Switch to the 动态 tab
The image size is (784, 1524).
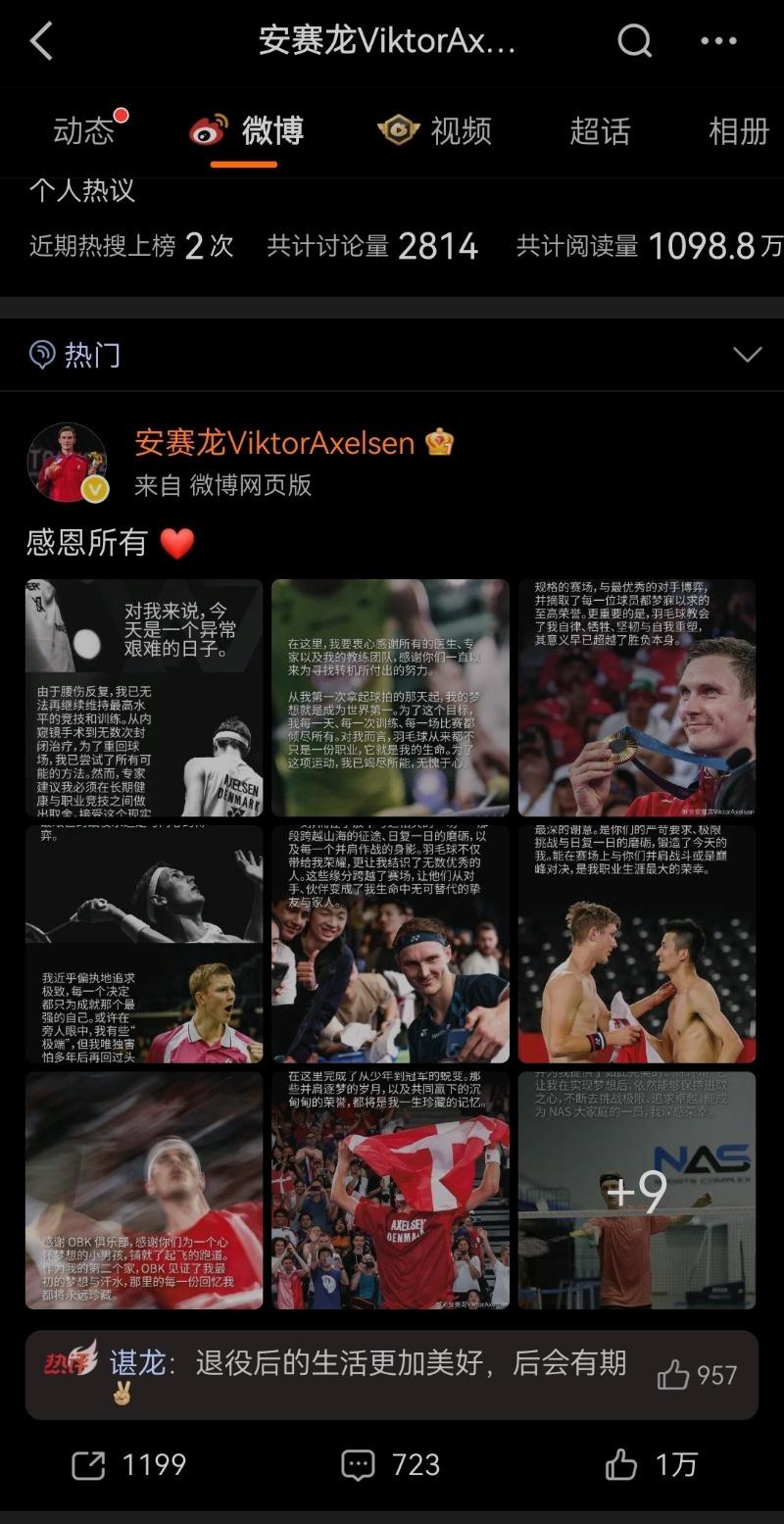(84, 131)
